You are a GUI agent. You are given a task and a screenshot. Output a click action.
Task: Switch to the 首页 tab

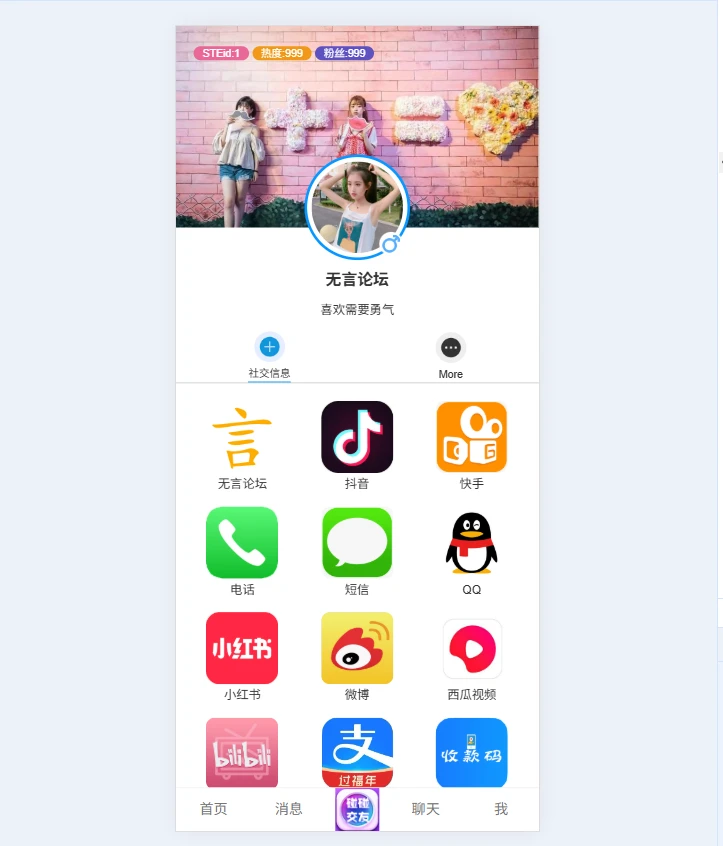coord(213,809)
